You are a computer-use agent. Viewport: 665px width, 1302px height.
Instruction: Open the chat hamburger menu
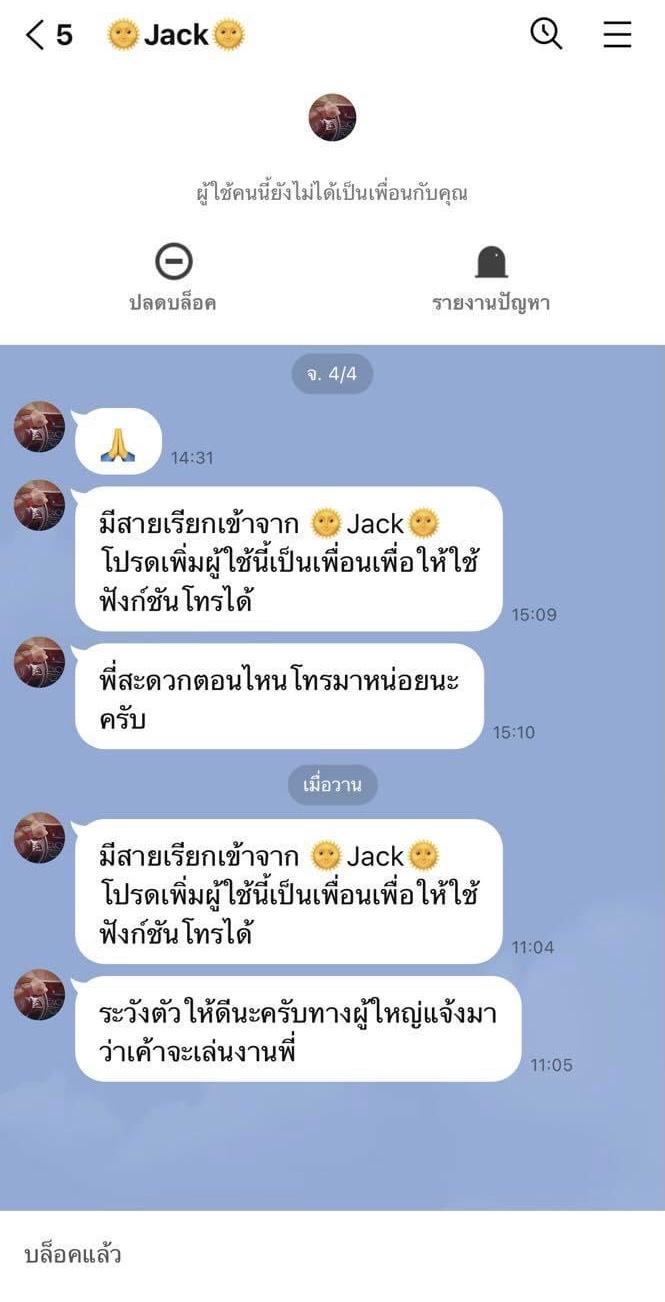pyautogui.click(x=617, y=35)
